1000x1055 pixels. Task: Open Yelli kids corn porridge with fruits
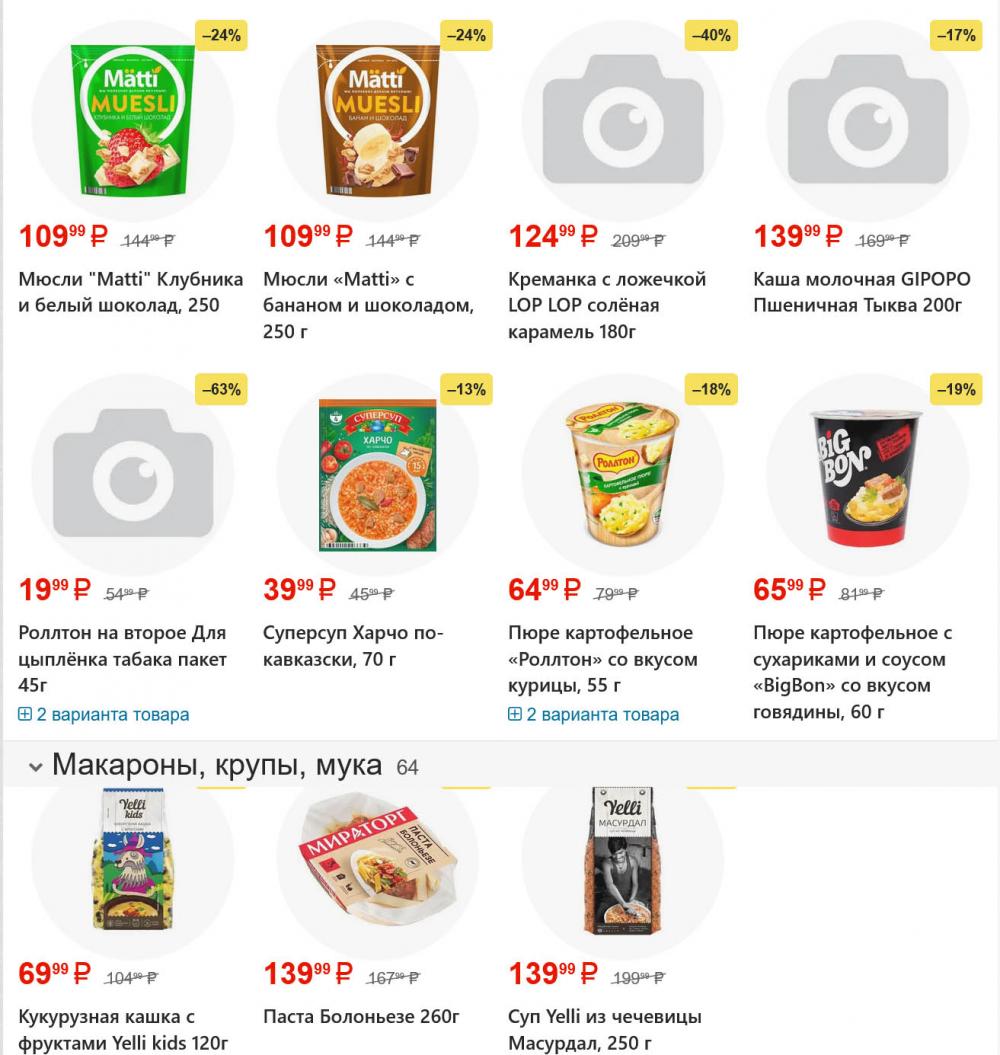[x=124, y=1029]
